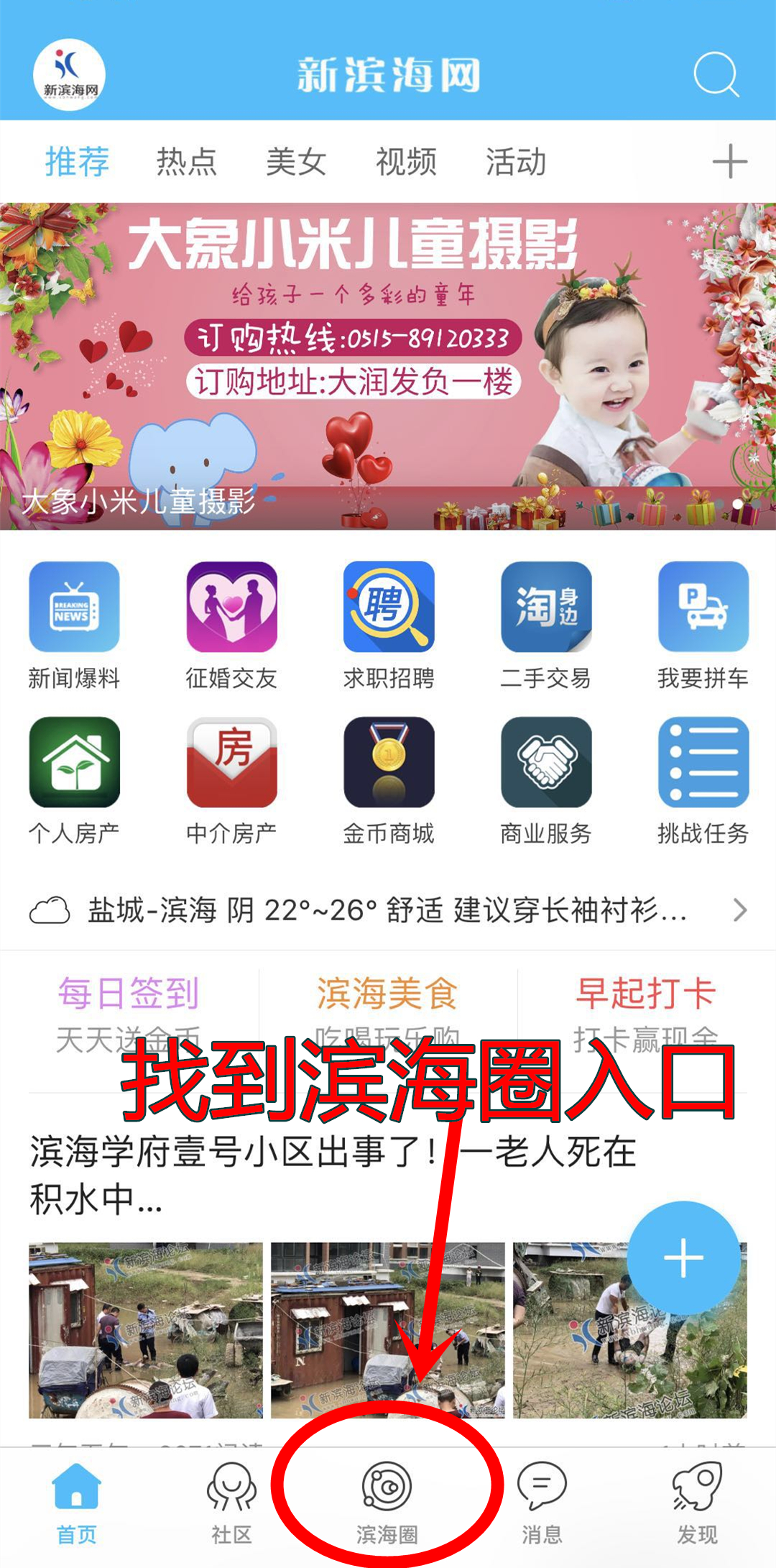Open the 大象小米儿童摄影 banner
776x1568 pixels.
pos(388,367)
